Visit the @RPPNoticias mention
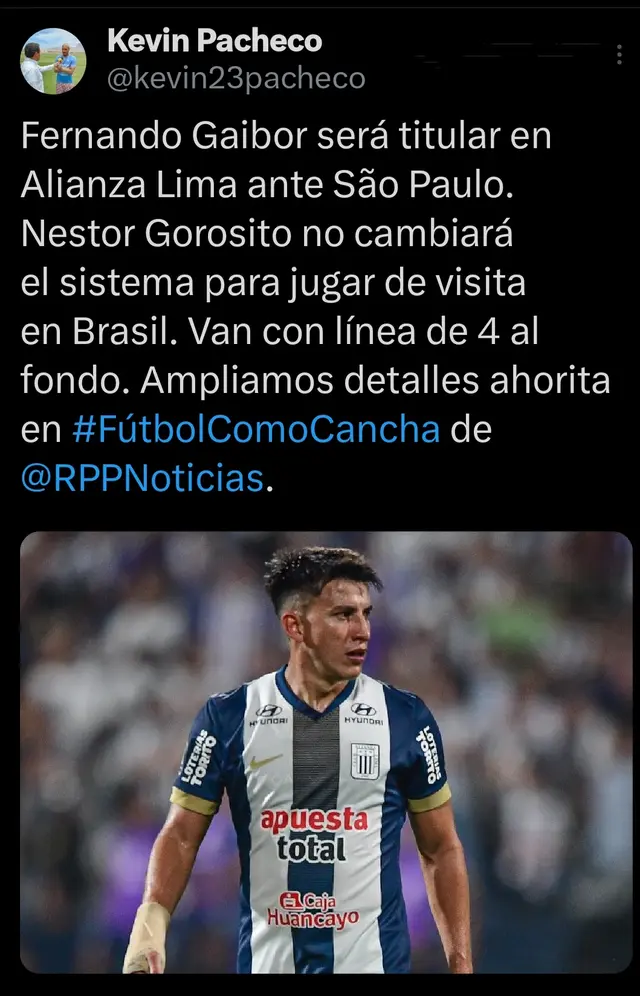The image size is (640, 996). tap(141, 478)
